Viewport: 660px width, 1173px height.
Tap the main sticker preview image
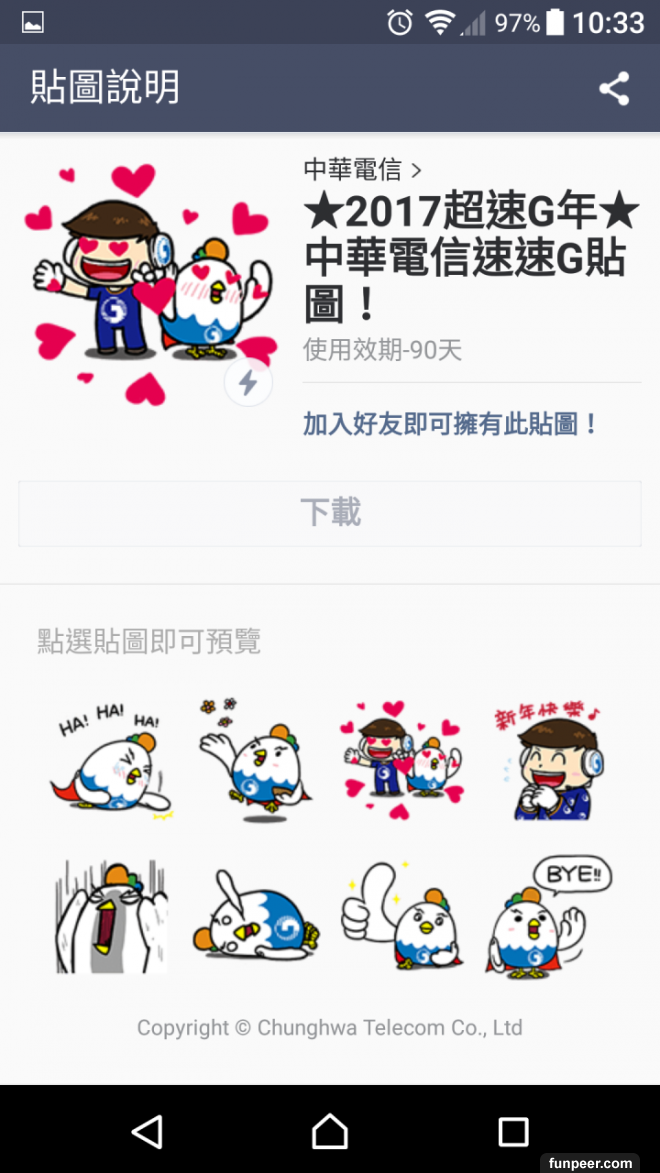pos(150,280)
